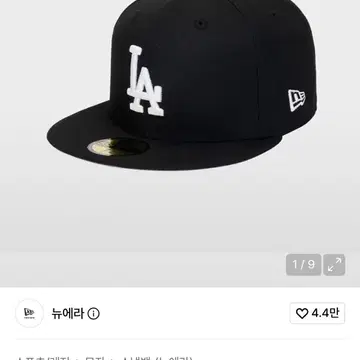Open the info icon next to 뉴에라
This screenshot has width=360, height=360.
[94, 314]
